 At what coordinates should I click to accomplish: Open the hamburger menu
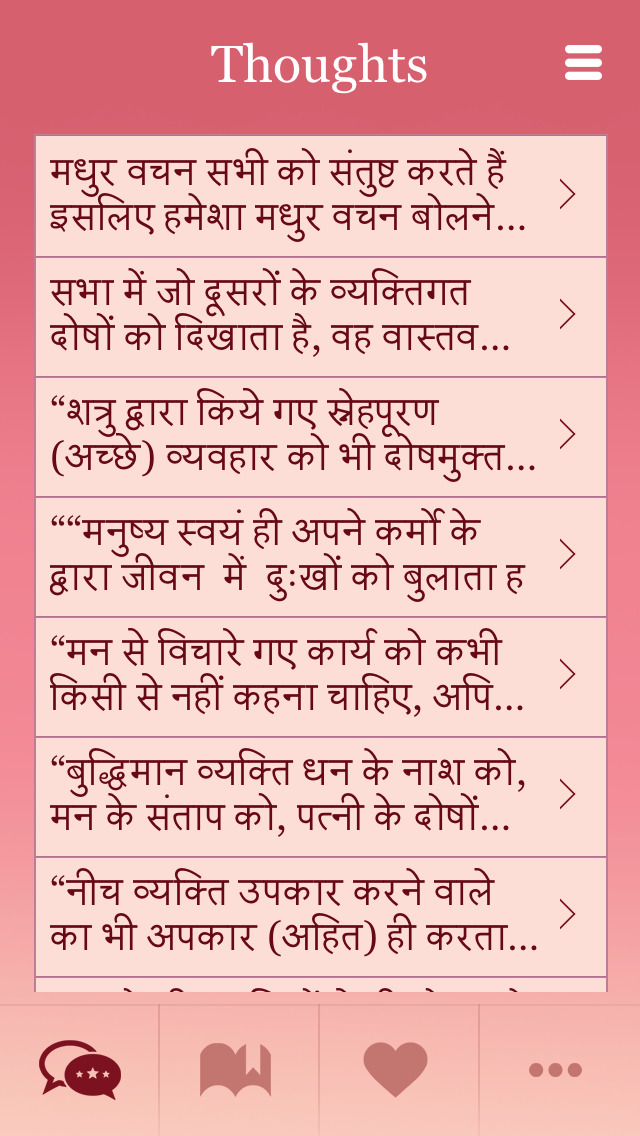coord(583,63)
